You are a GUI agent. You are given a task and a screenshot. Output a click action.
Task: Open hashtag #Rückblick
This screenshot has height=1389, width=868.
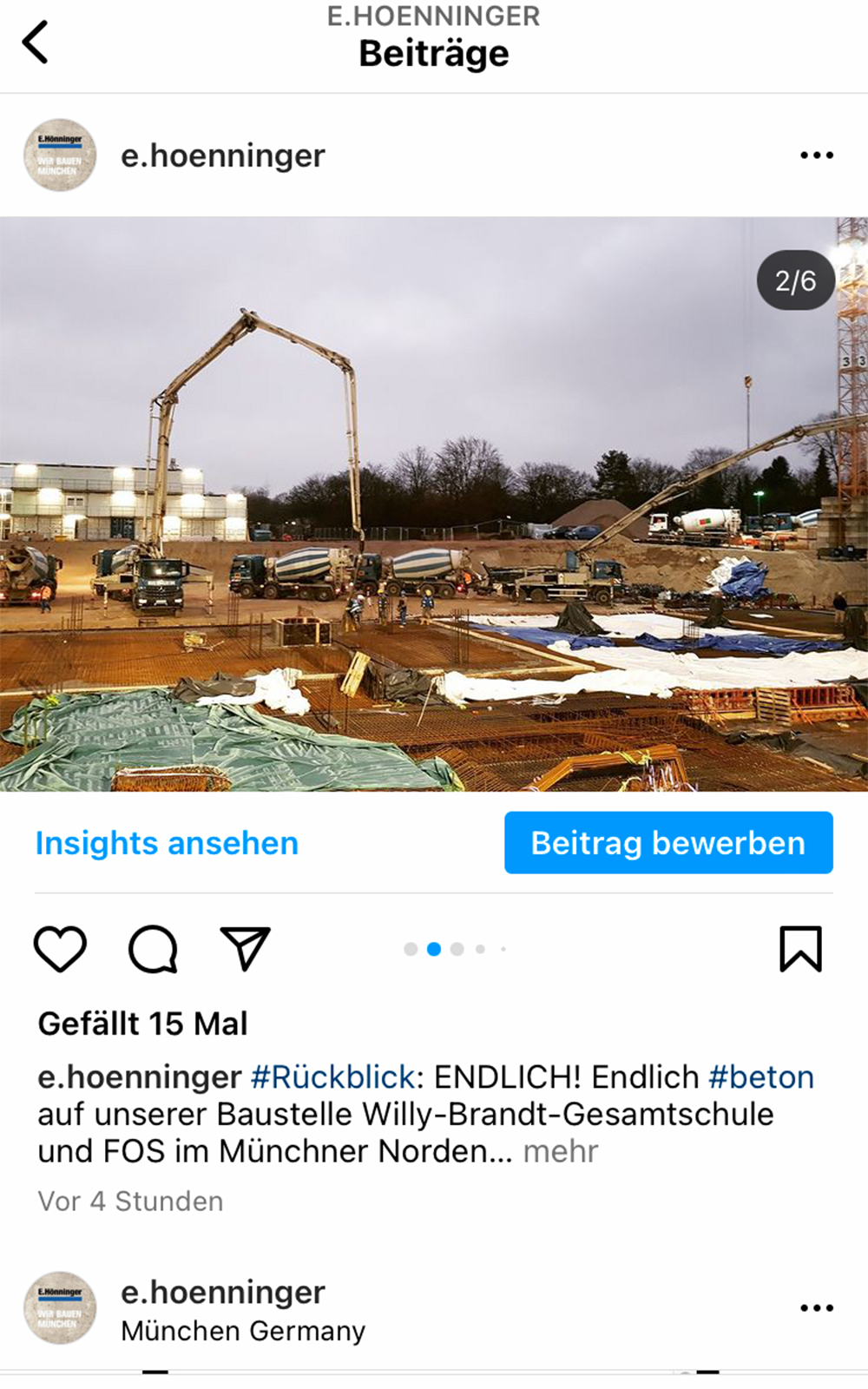[x=333, y=1076]
